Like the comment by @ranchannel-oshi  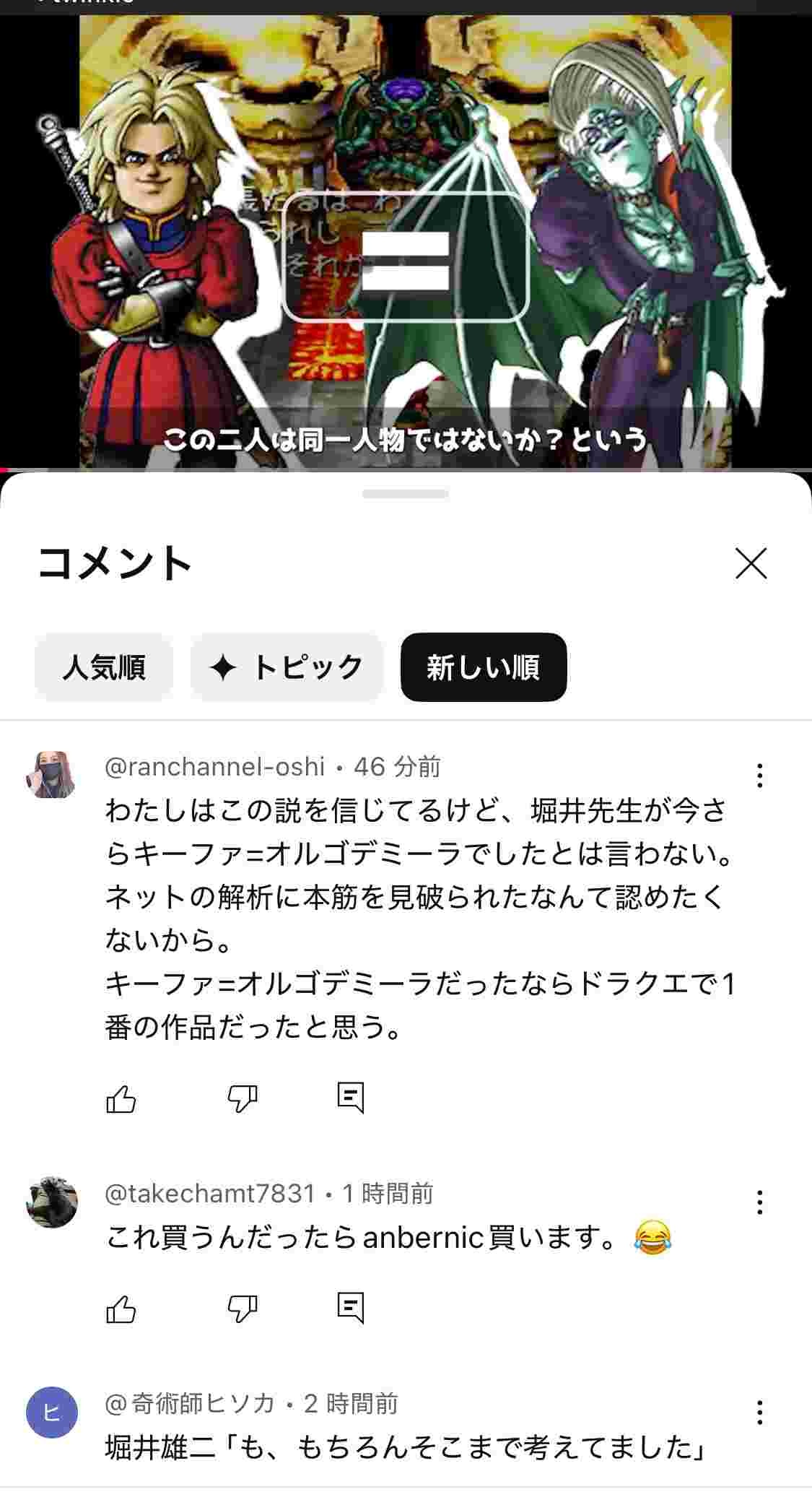(x=121, y=1099)
